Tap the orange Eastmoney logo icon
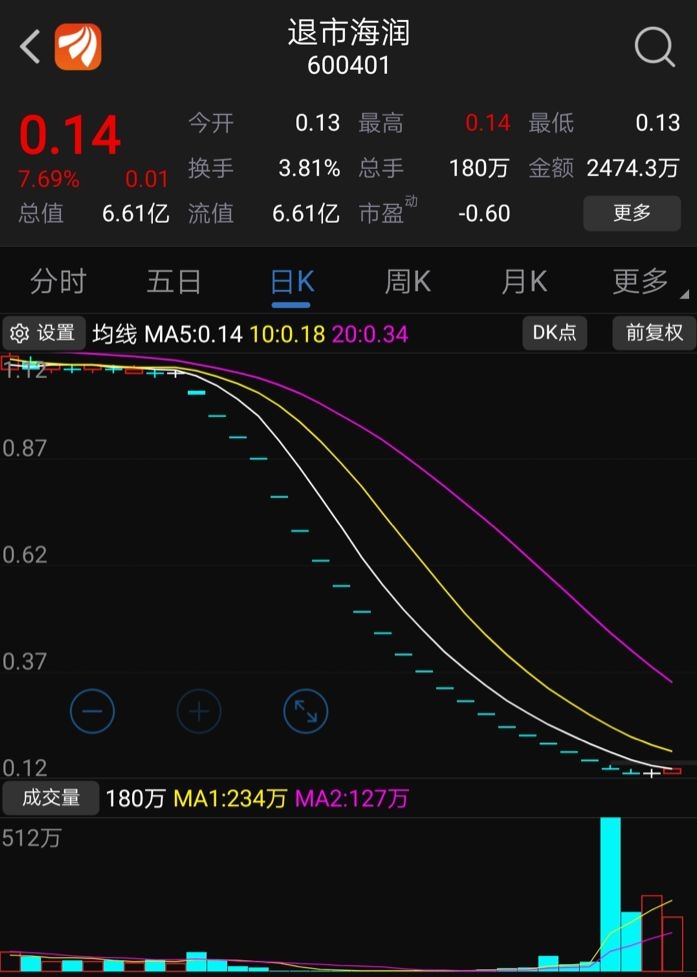The height and width of the screenshot is (977, 697). pos(78,47)
